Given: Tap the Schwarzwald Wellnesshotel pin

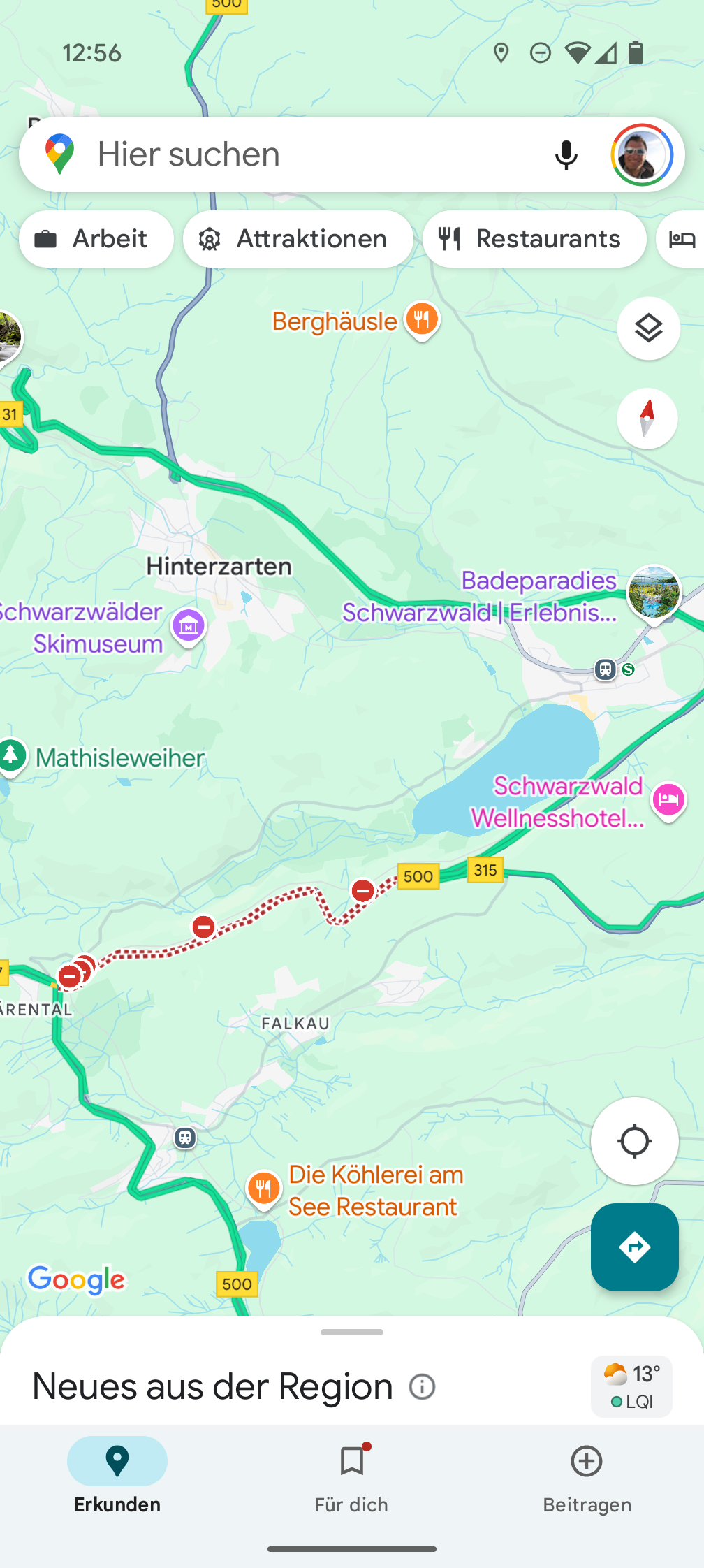Looking at the screenshot, I should click(x=668, y=799).
